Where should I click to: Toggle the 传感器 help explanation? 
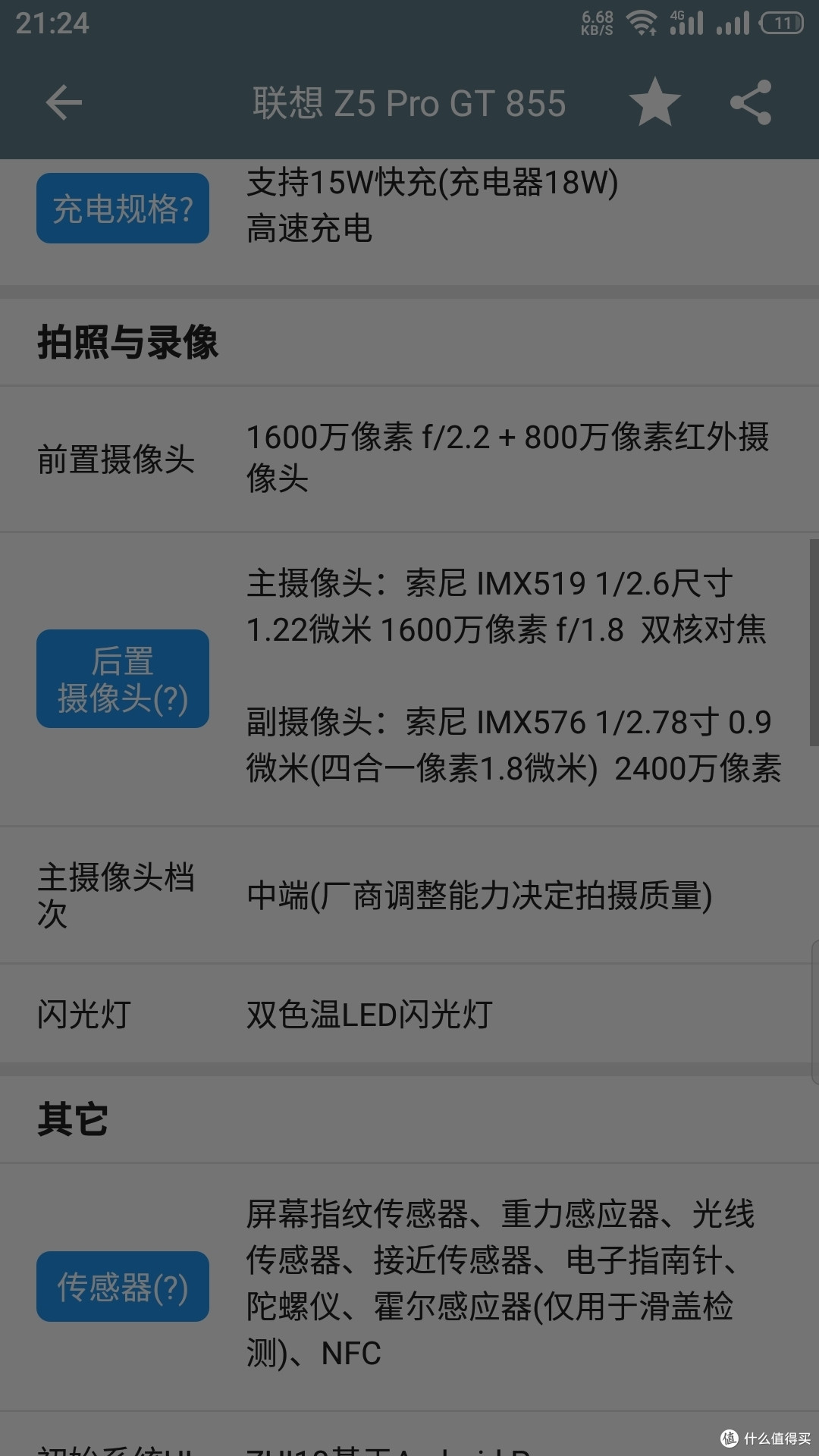click(x=122, y=1287)
